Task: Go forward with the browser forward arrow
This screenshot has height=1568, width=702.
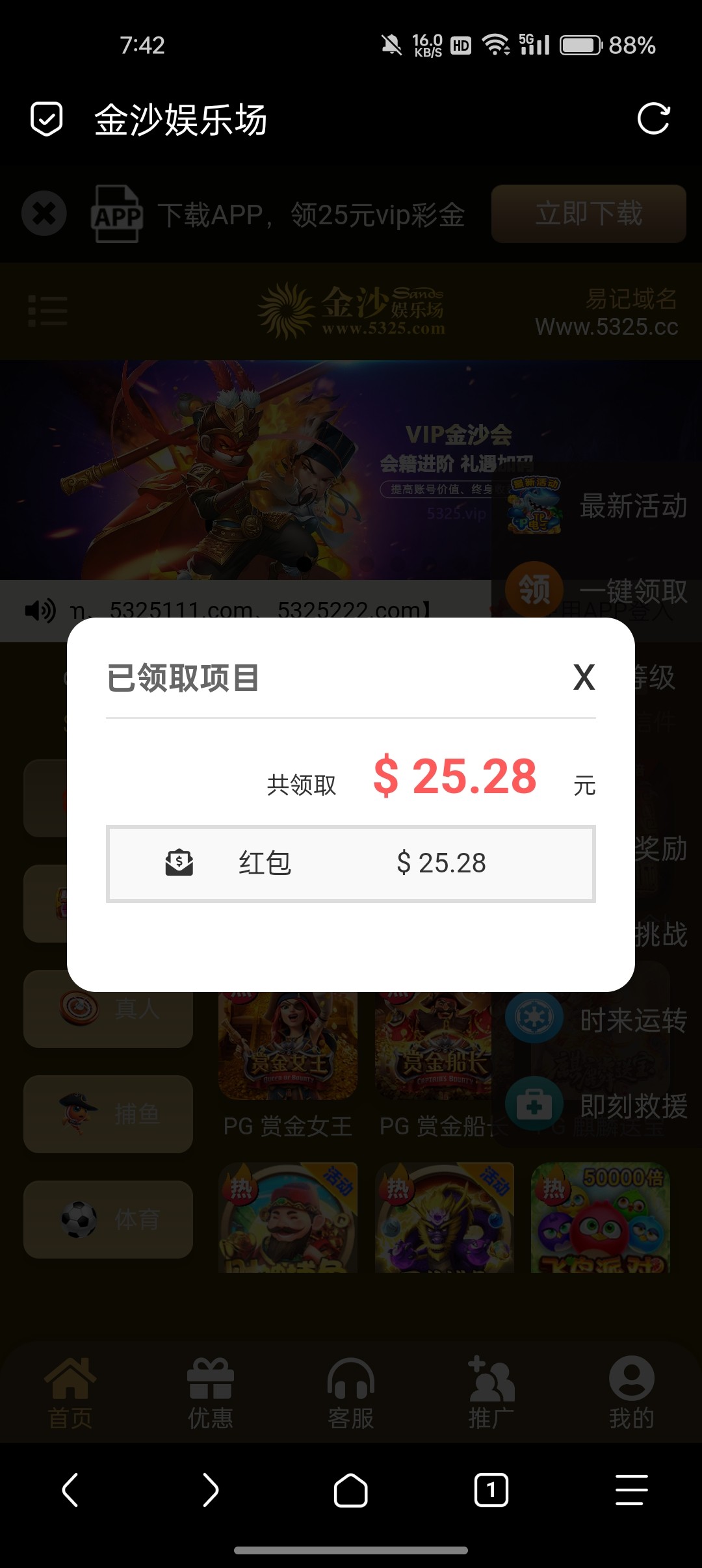Action: coord(210,1489)
